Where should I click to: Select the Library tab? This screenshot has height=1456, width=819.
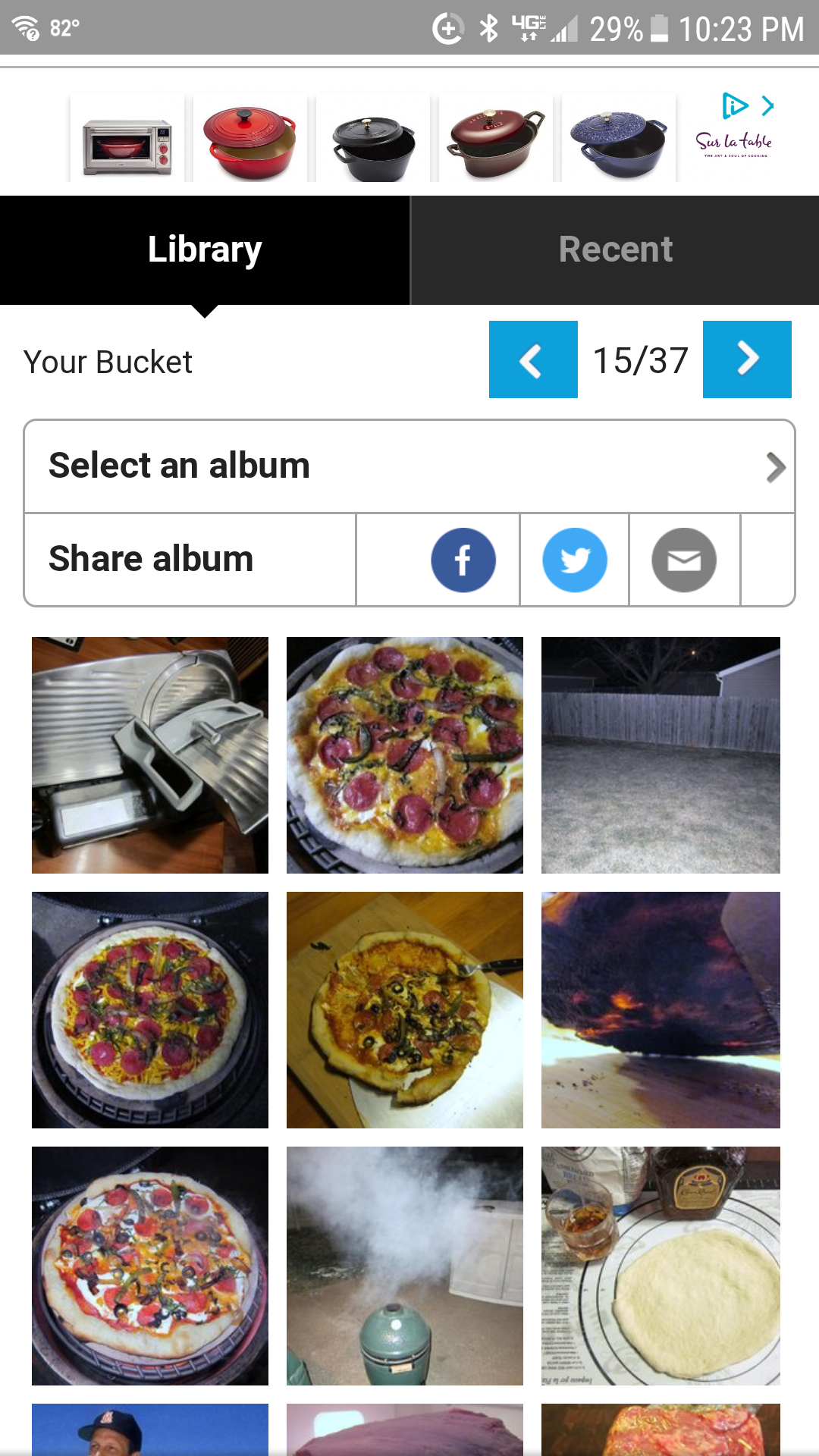[205, 250]
